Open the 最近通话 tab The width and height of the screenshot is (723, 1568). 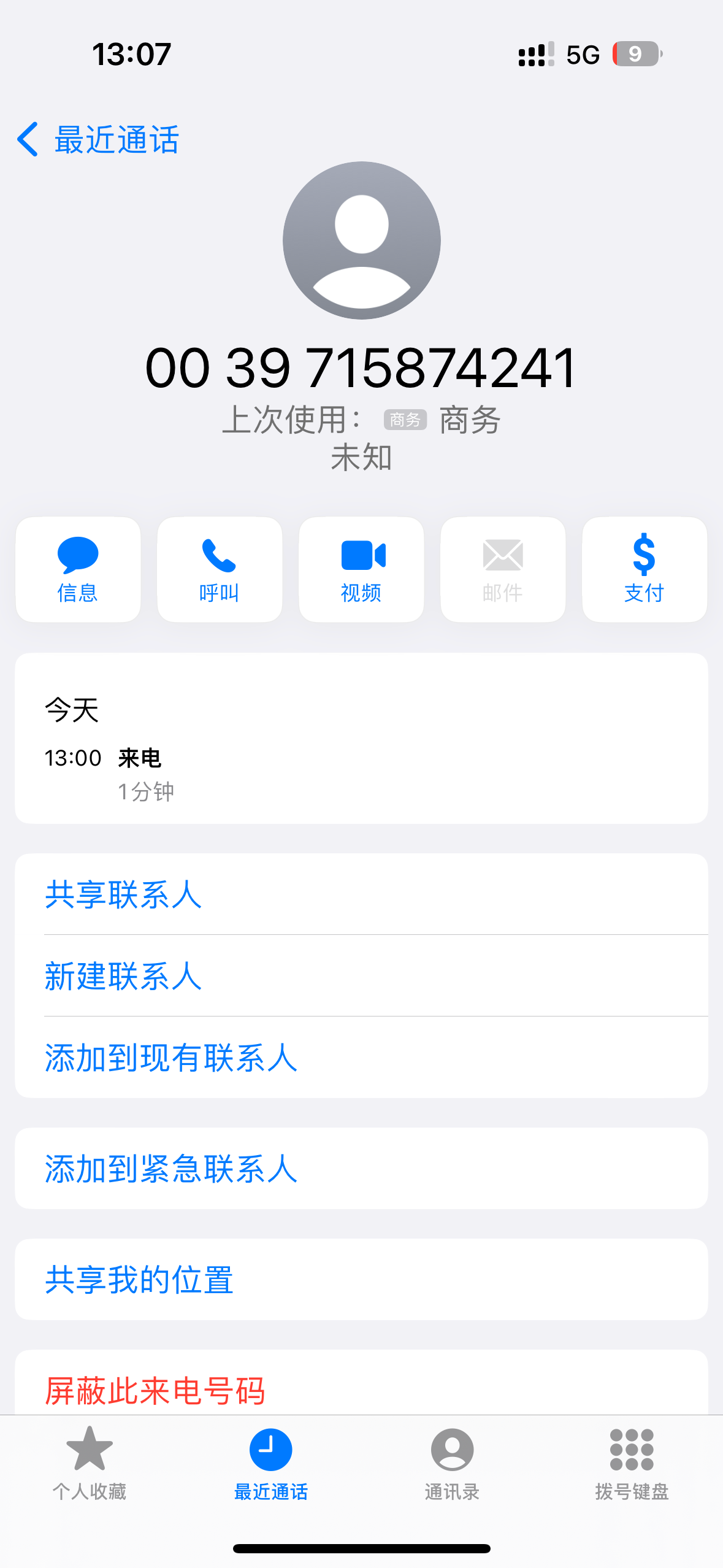pos(270,1463)
